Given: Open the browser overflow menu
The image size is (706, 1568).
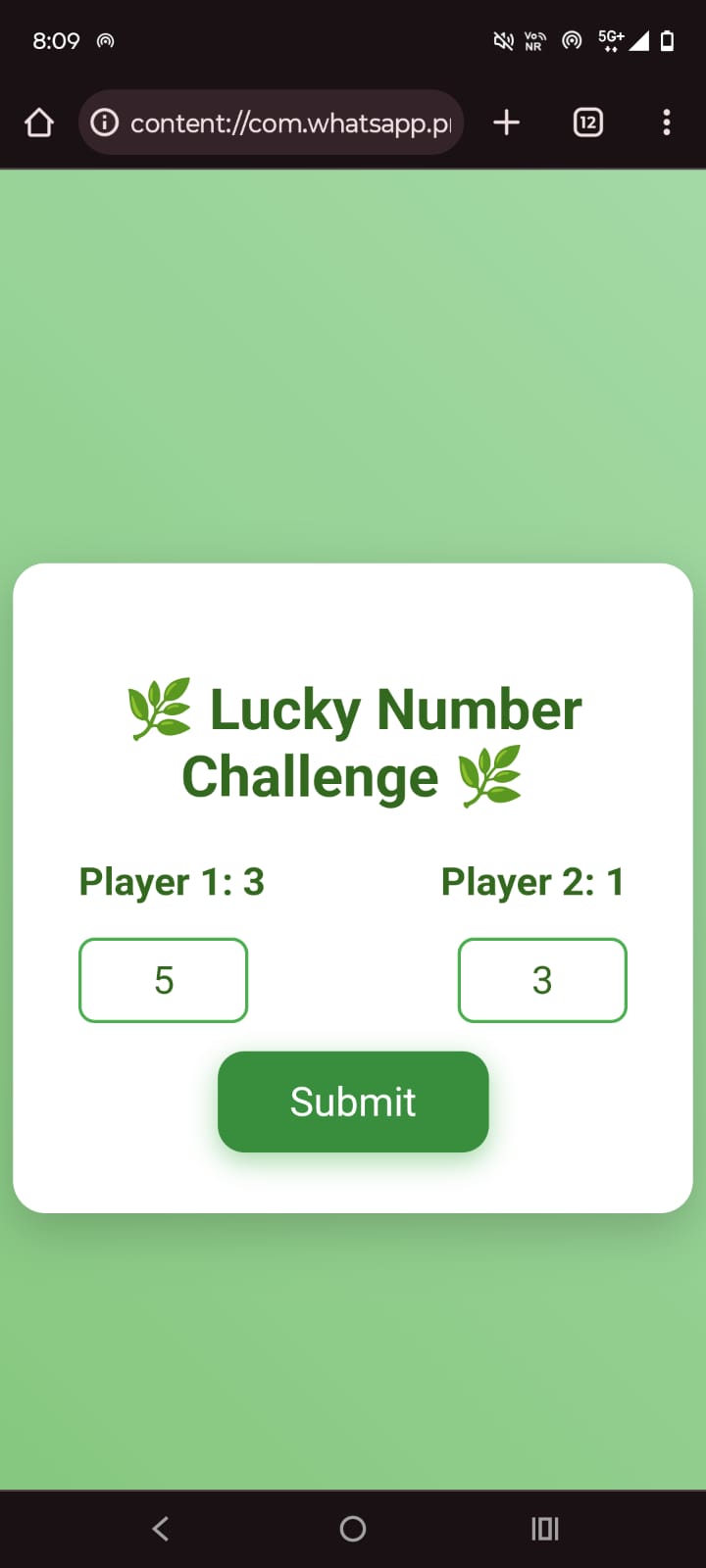Looking at the screenshot, I should coord(667,122).
